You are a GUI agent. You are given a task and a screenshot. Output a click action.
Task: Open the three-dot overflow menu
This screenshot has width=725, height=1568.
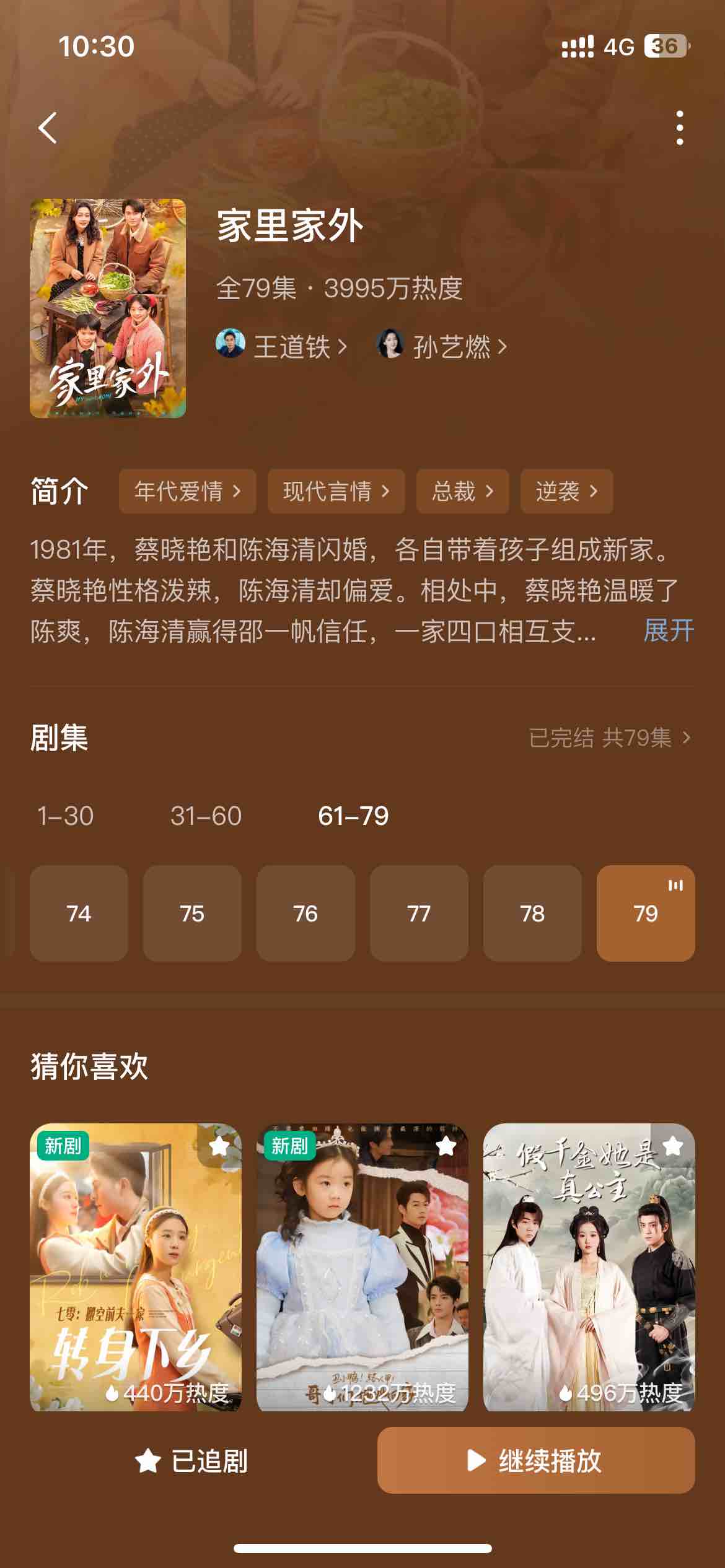tap(680, 128)
